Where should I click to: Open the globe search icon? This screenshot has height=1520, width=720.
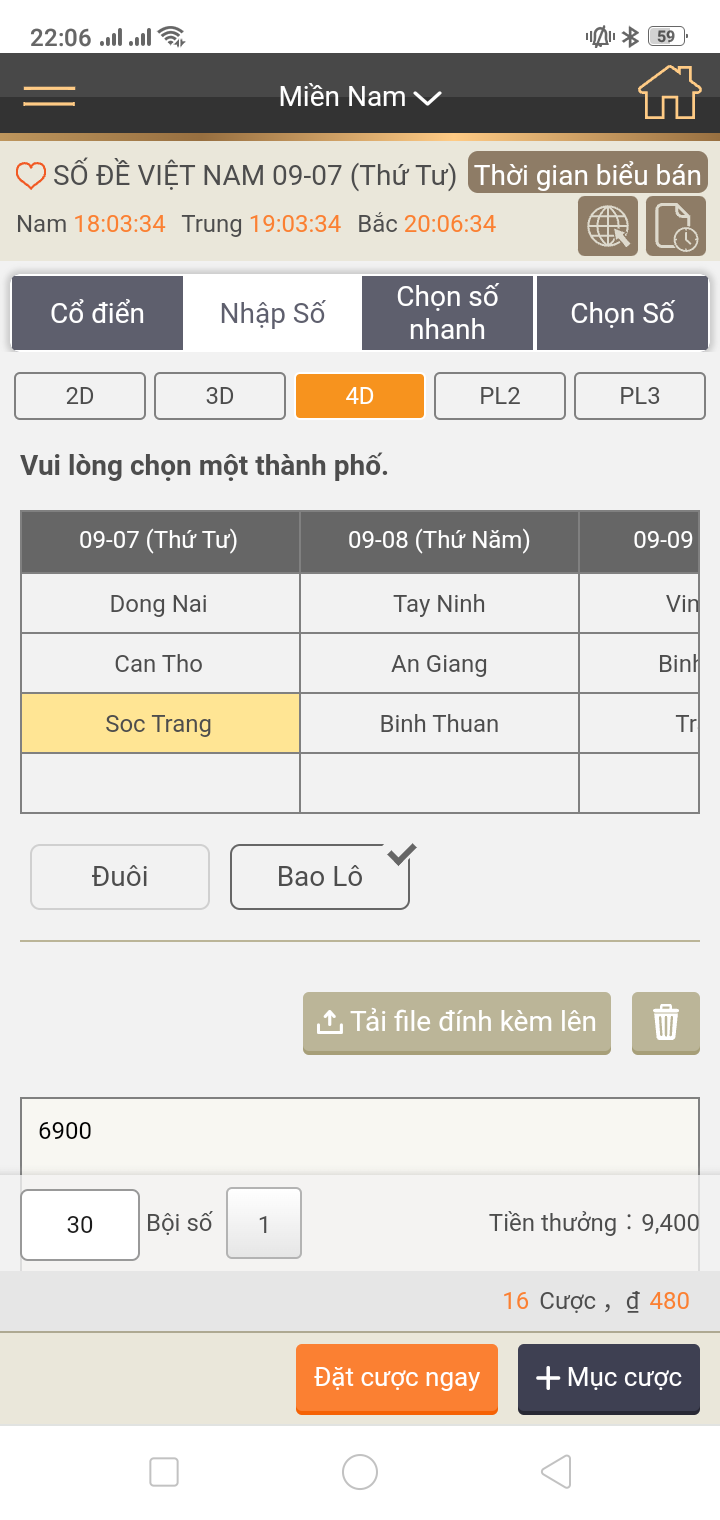[608, 227]
